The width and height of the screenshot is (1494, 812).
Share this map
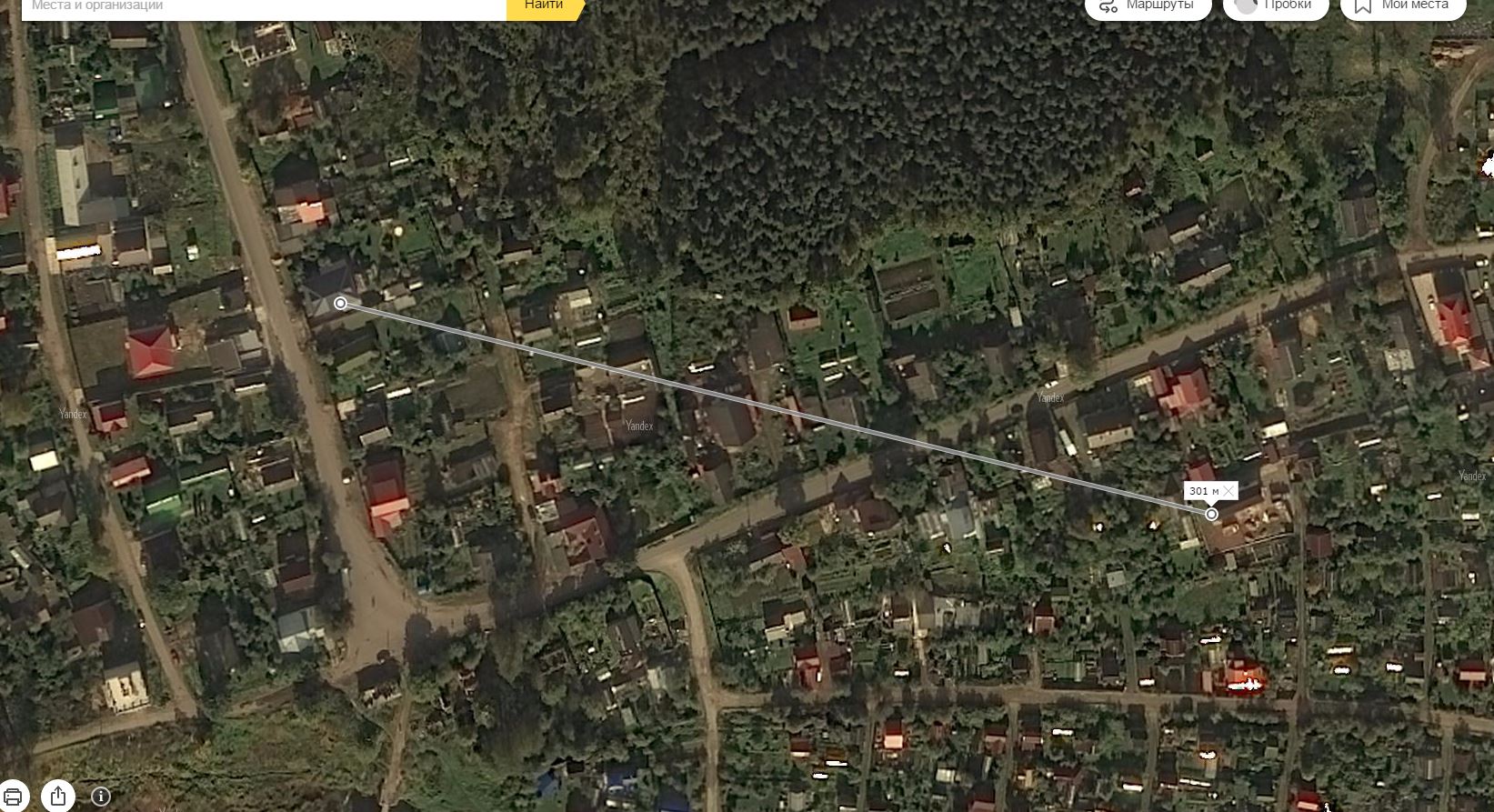(x=58, y=796)
